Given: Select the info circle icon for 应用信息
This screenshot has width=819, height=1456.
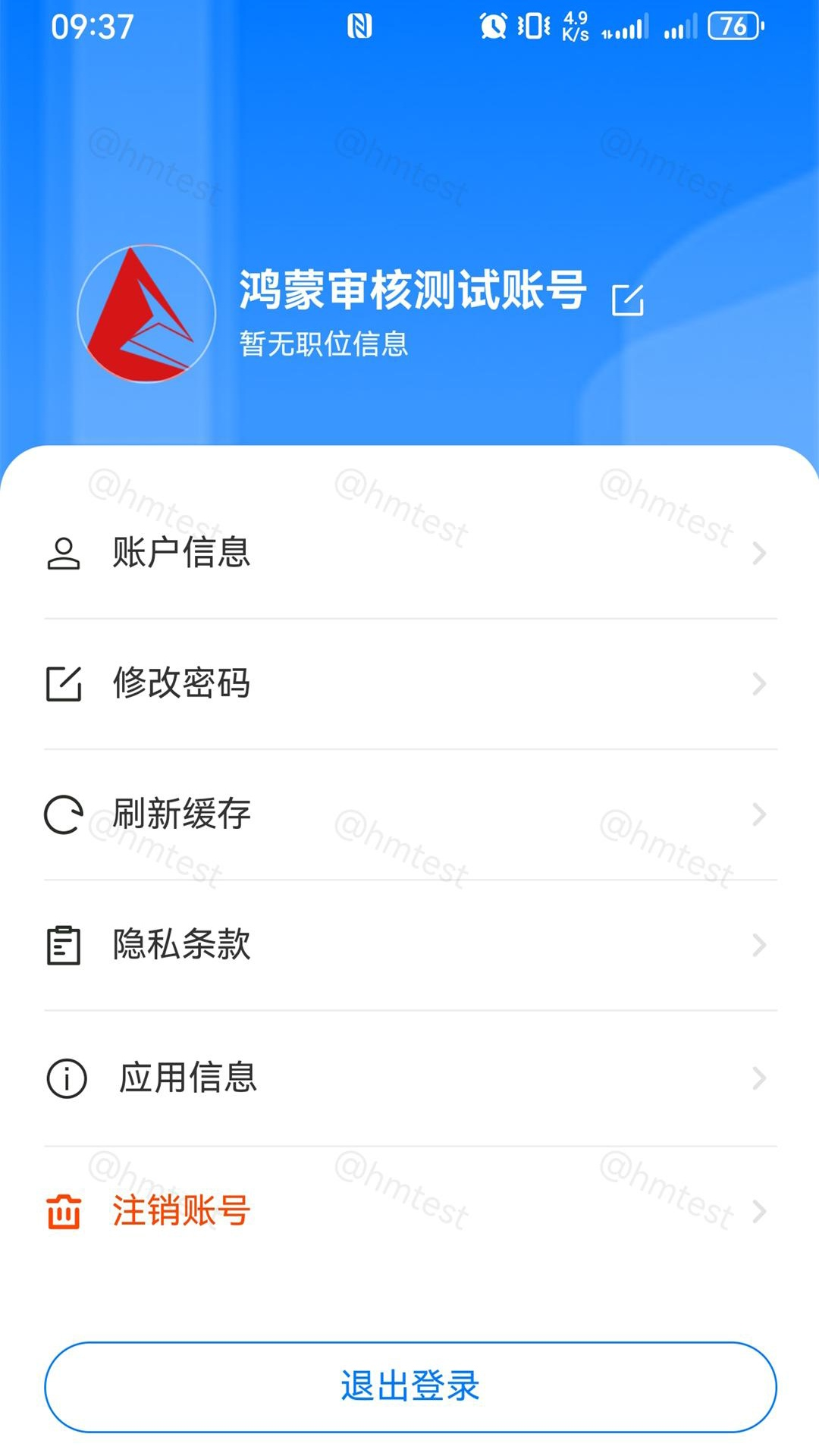Looking at the screenshot, I should click(x=64, y=1077).
